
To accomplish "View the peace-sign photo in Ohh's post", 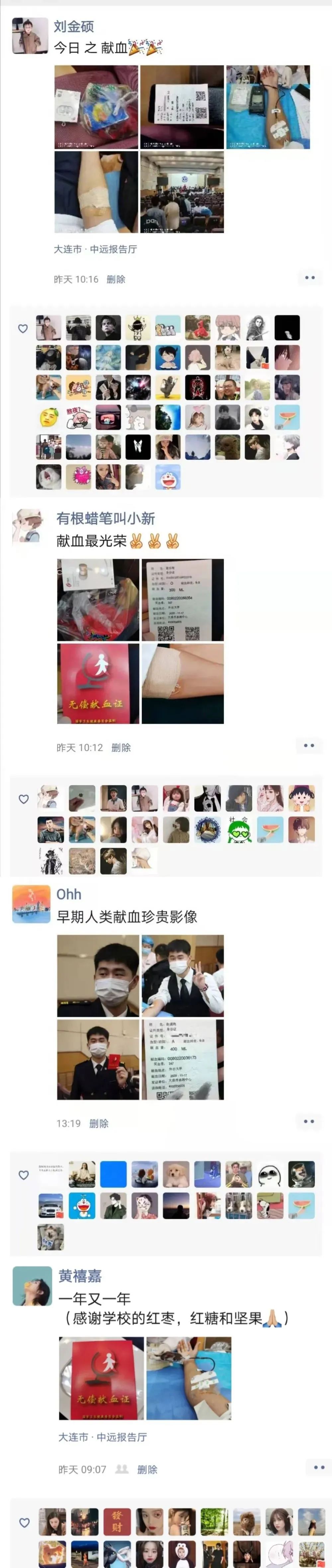I will point(182,976).
